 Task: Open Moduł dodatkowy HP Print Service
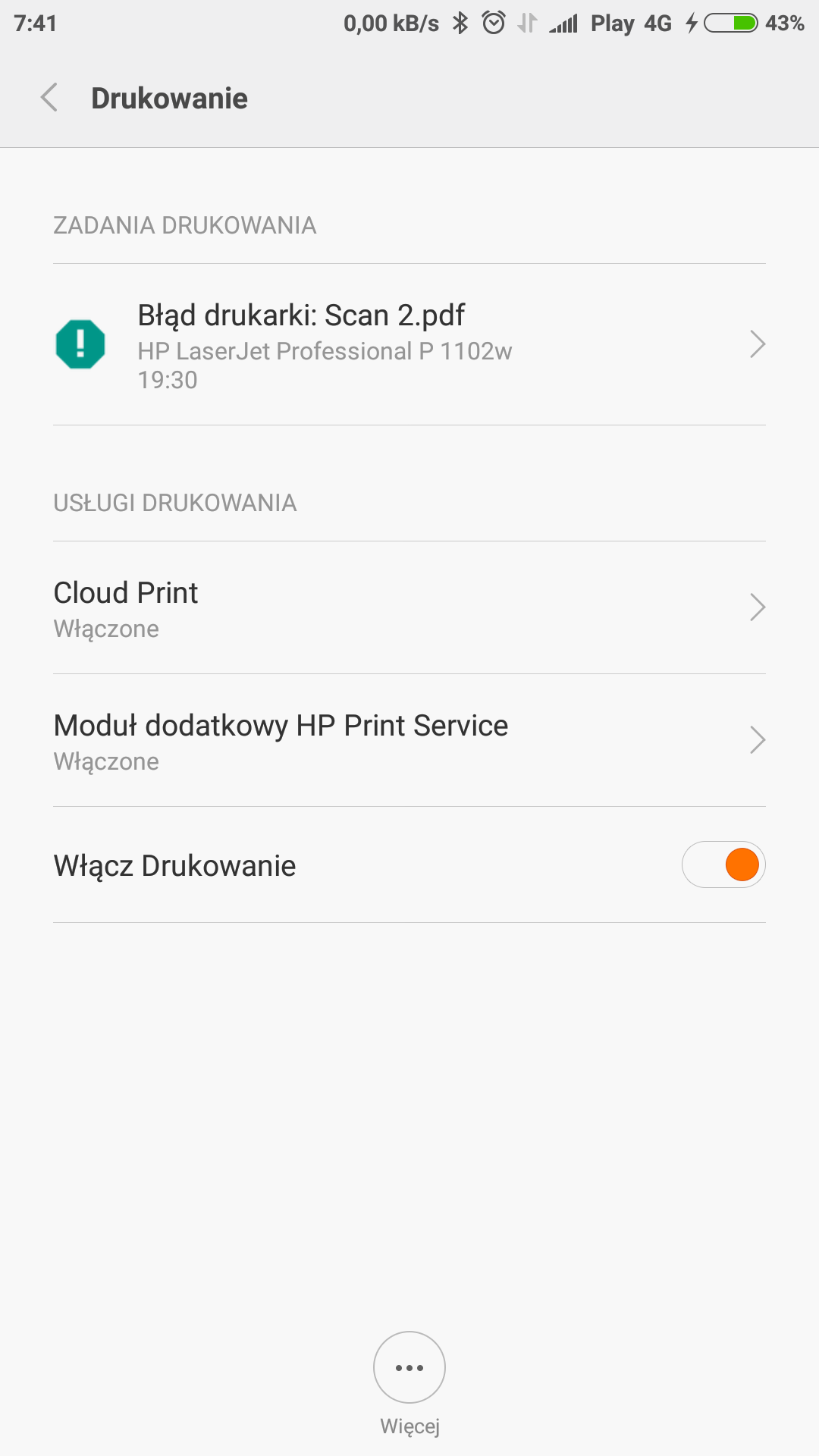click(x=409, y=741)
